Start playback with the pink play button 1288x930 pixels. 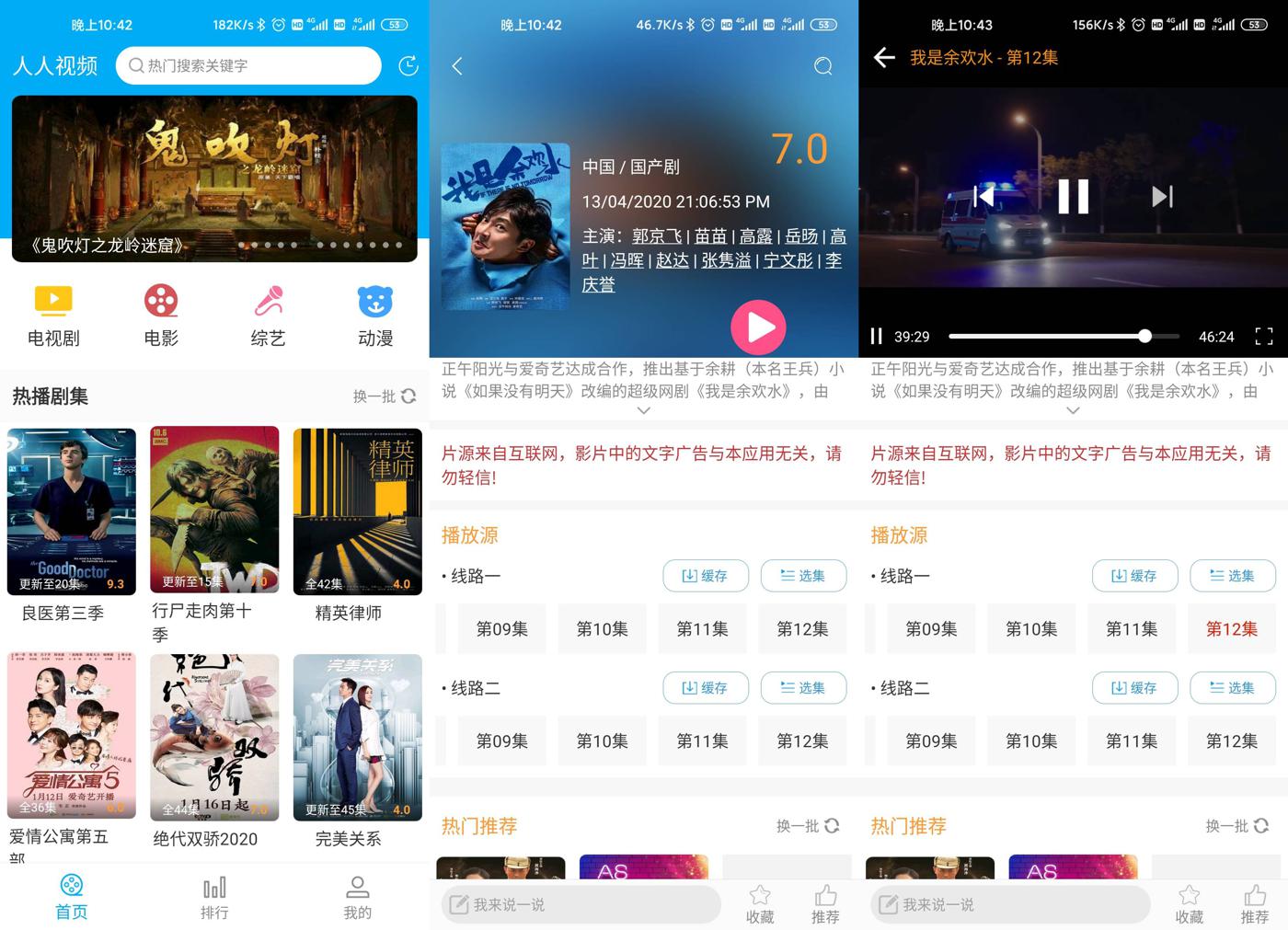pyautogui.click(x=758, y=327)
